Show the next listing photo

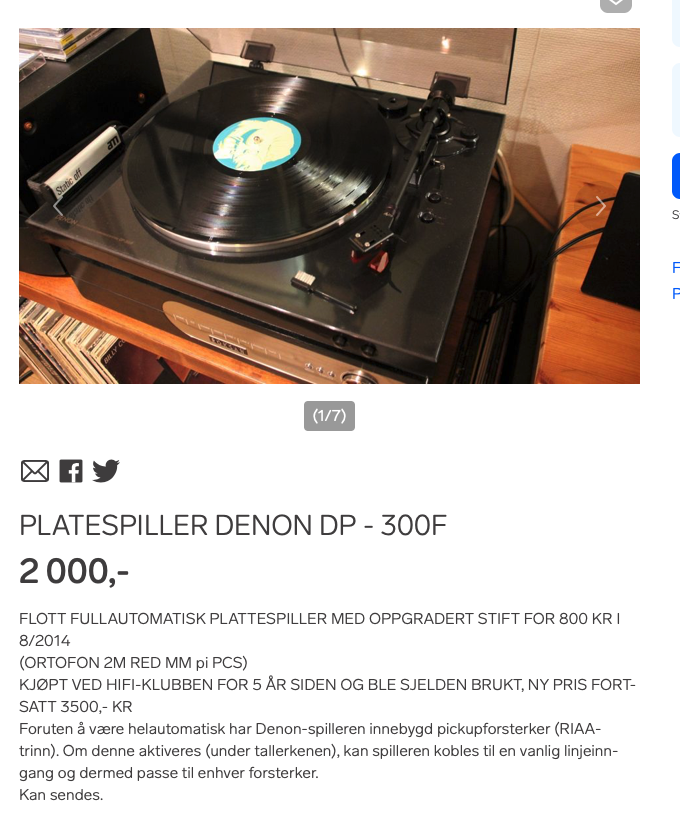[x=600, y=206]
